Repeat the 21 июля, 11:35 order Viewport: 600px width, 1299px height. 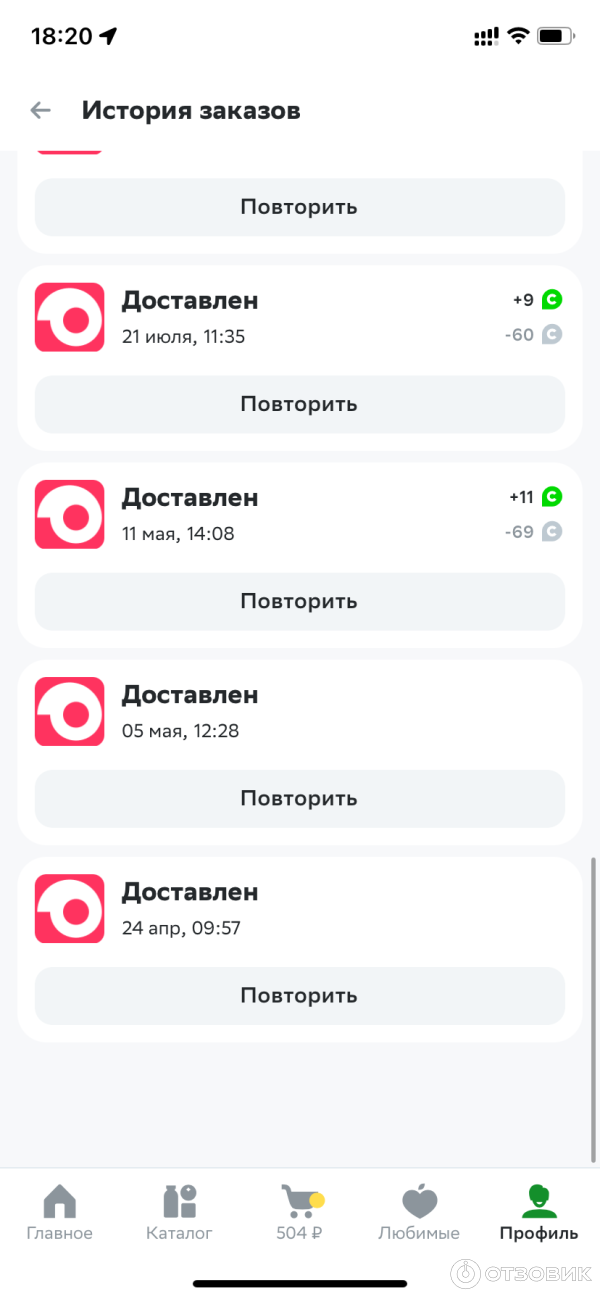click(x=299, y=404)
